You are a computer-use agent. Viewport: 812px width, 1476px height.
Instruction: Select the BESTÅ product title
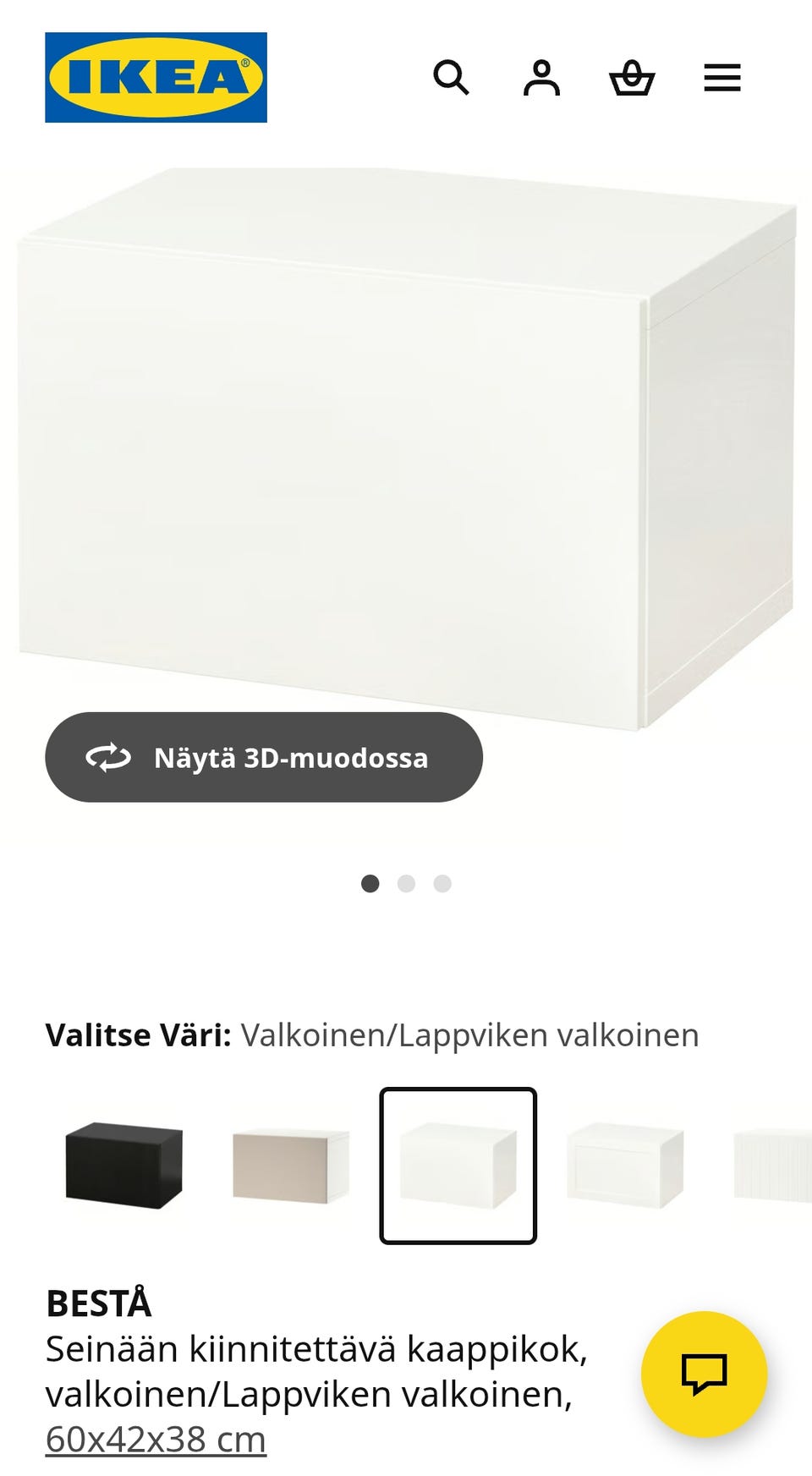99,1304
